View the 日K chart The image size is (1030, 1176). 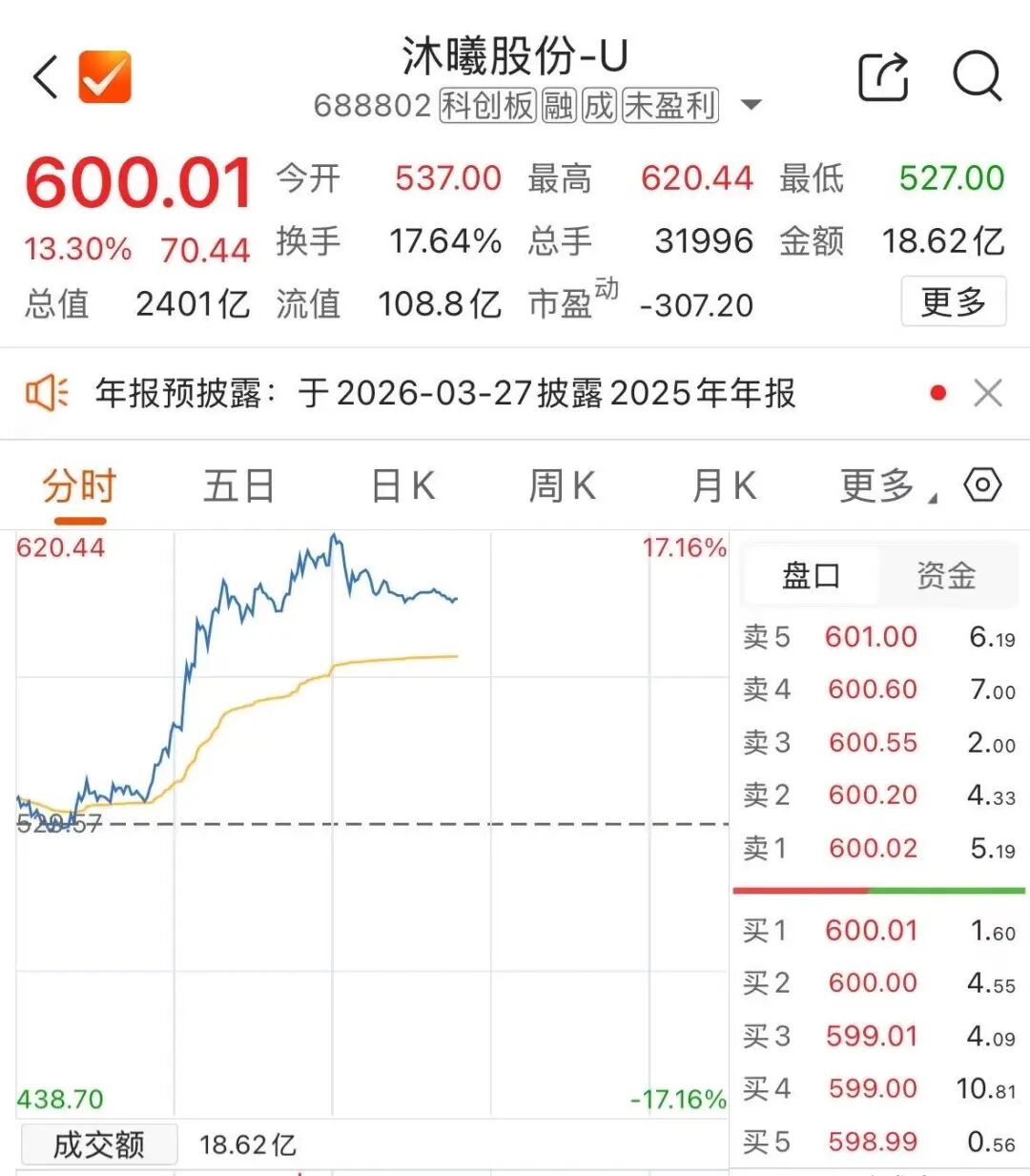pos(402,486)
